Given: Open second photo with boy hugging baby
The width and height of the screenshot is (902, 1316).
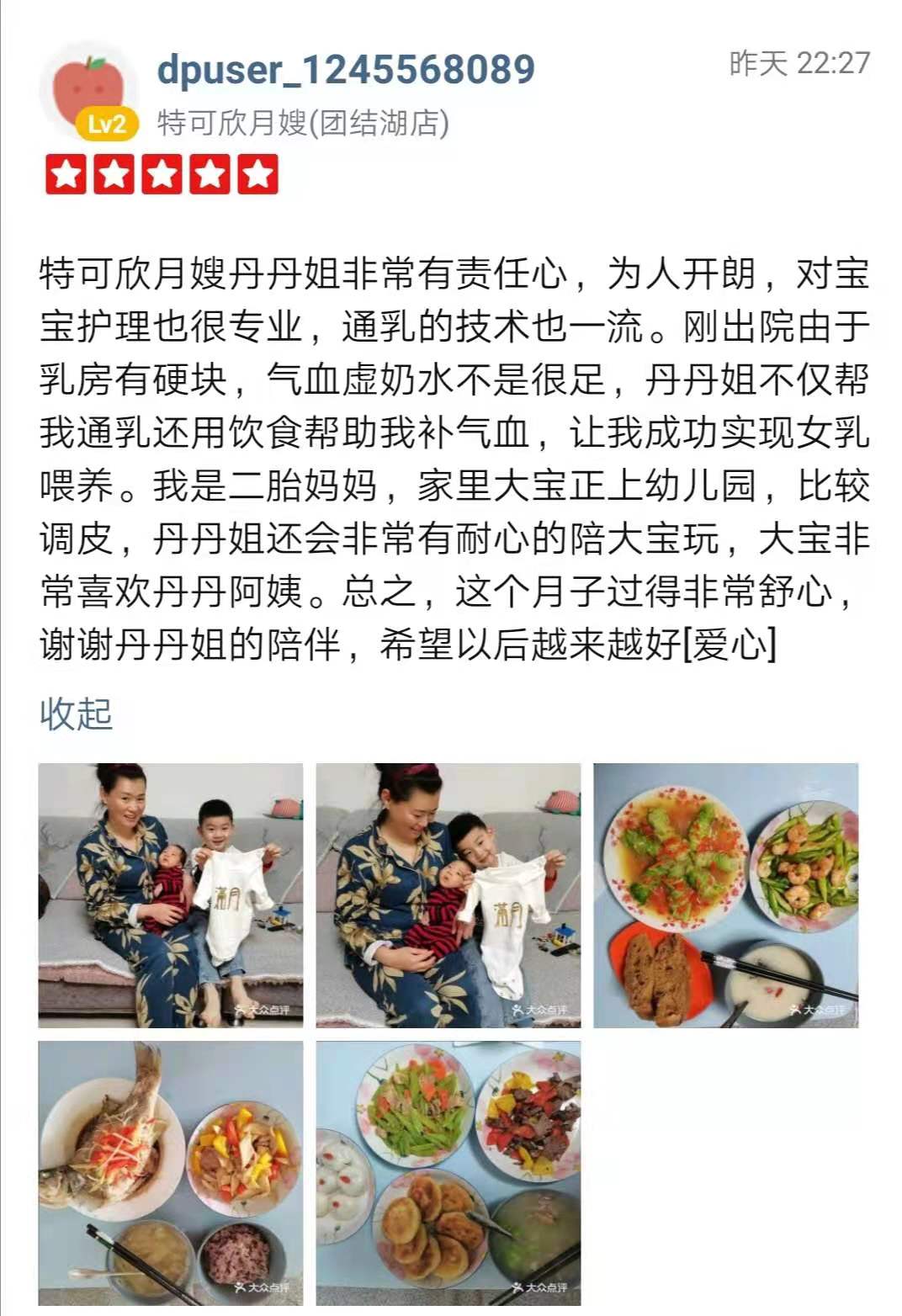Looking at the screenshot, I should [x=448, y=895].
